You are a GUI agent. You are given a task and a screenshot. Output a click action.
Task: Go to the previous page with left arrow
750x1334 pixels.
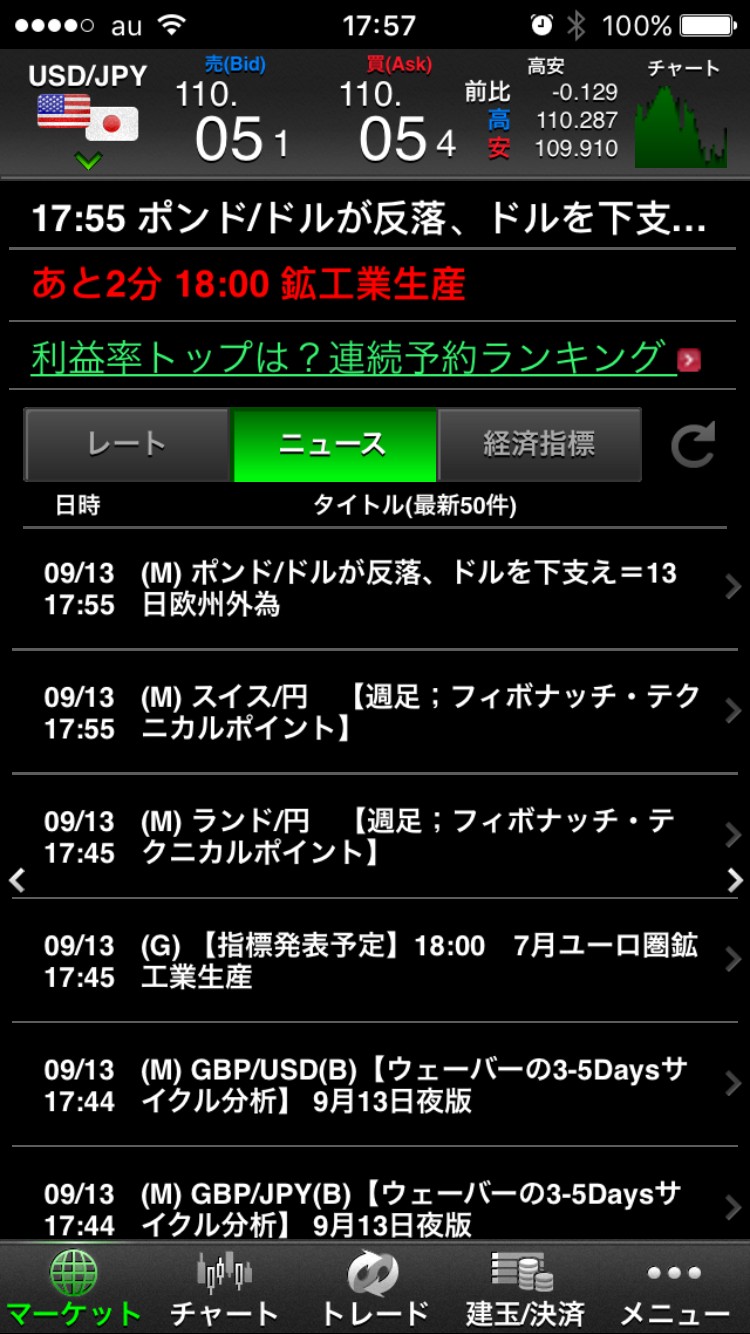click(x=16, y=880)
